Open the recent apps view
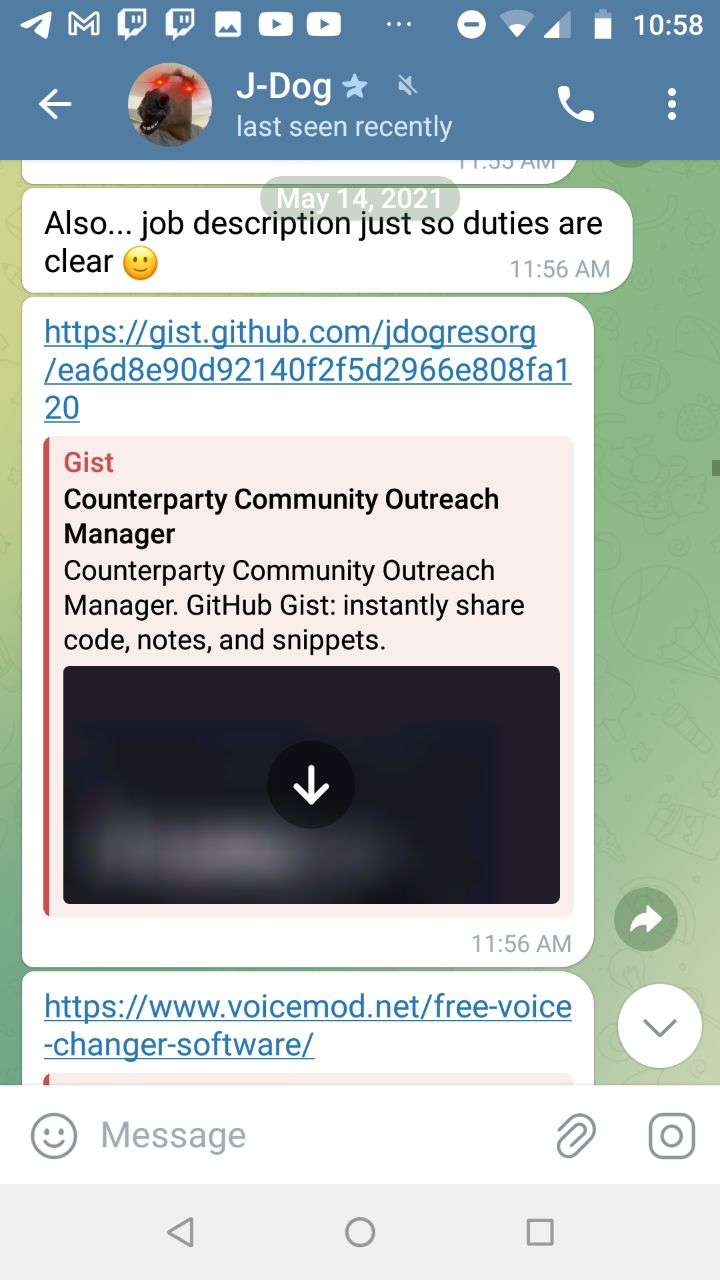The image size is (720, 1280). [540, 1232]
